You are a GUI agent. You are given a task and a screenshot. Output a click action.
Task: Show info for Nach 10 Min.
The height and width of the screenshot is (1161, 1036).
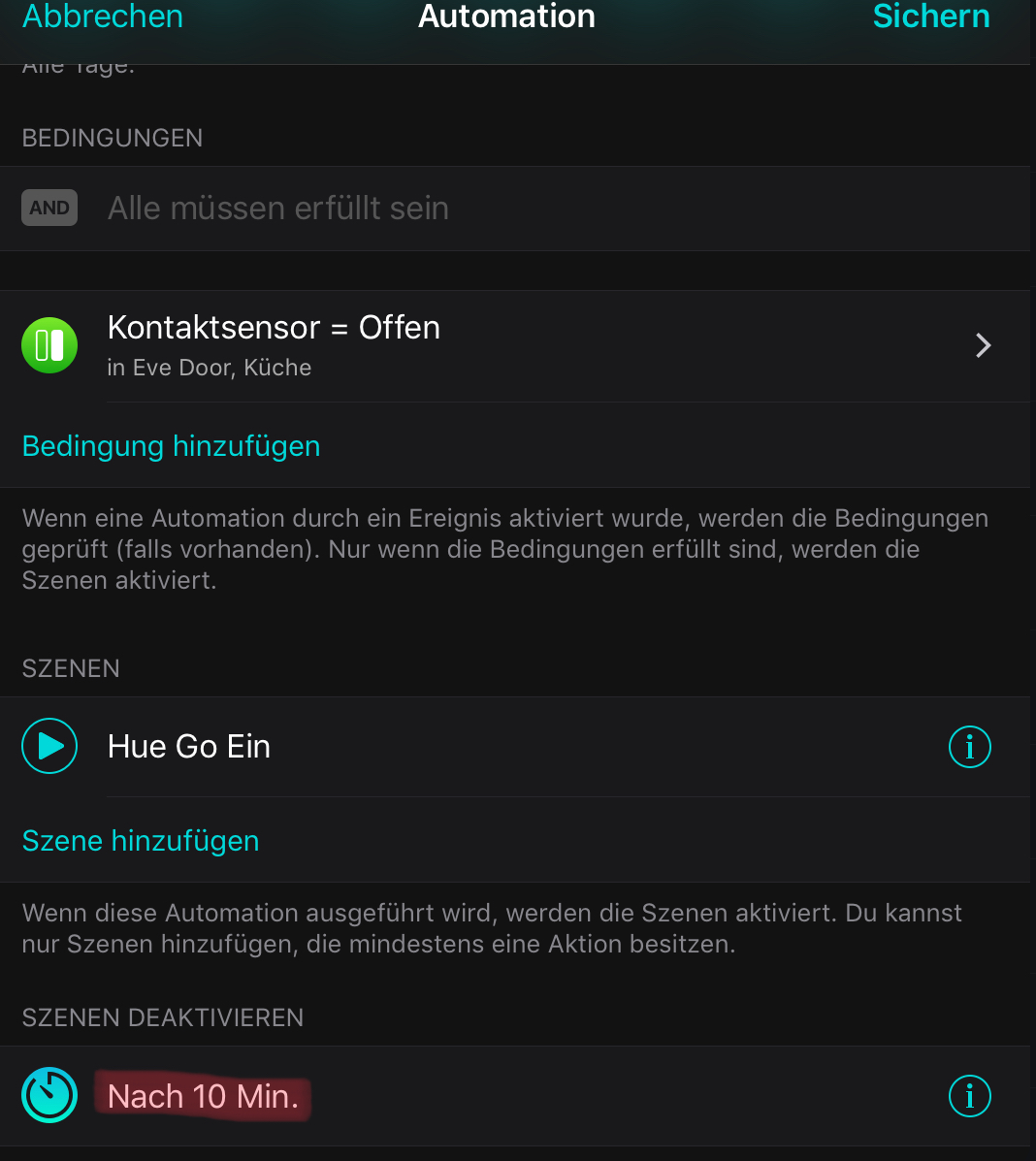pyautogui.click(x=969, y=1096)
